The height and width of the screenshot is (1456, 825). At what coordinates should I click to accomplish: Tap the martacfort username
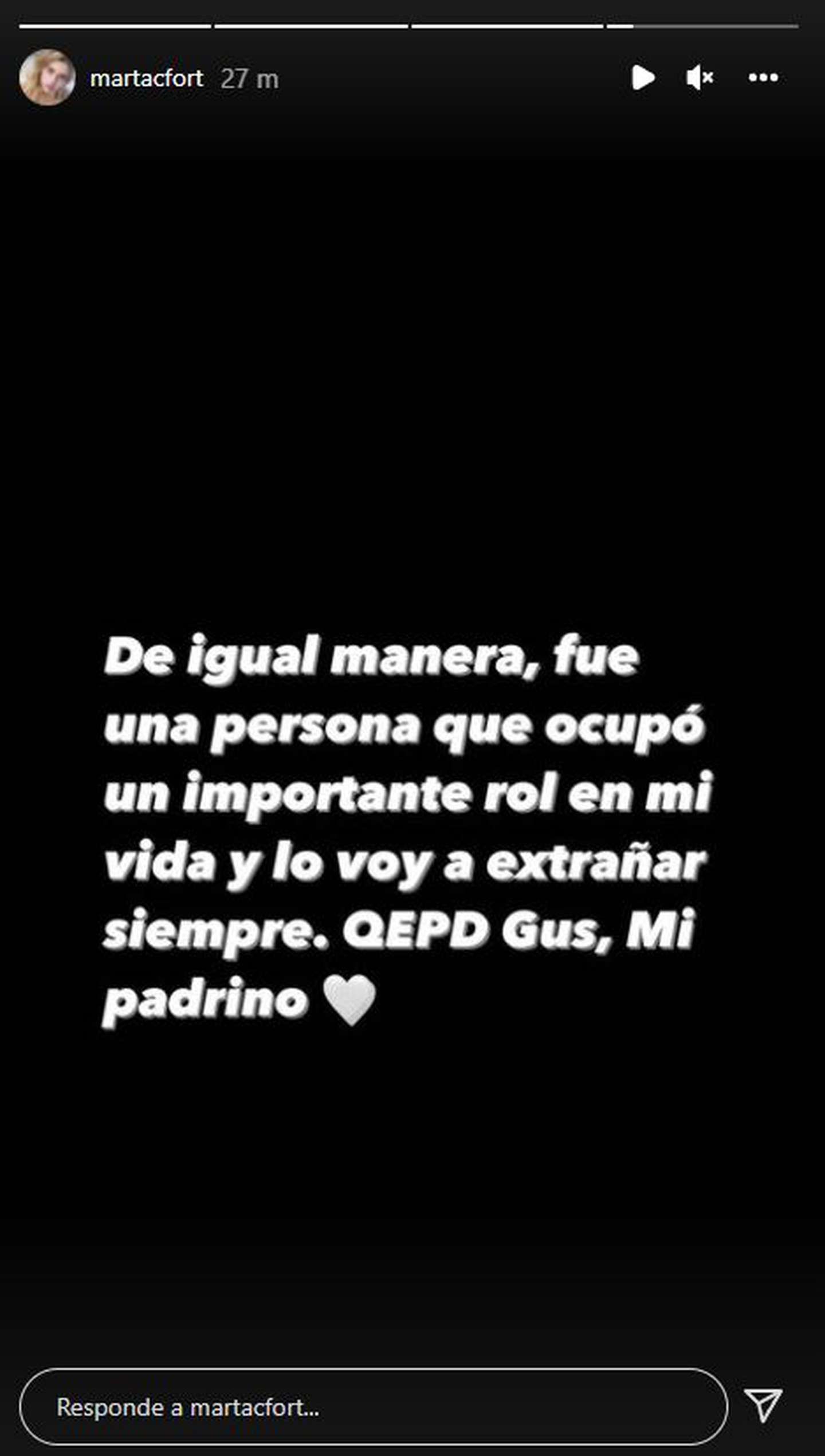[147, 78]
